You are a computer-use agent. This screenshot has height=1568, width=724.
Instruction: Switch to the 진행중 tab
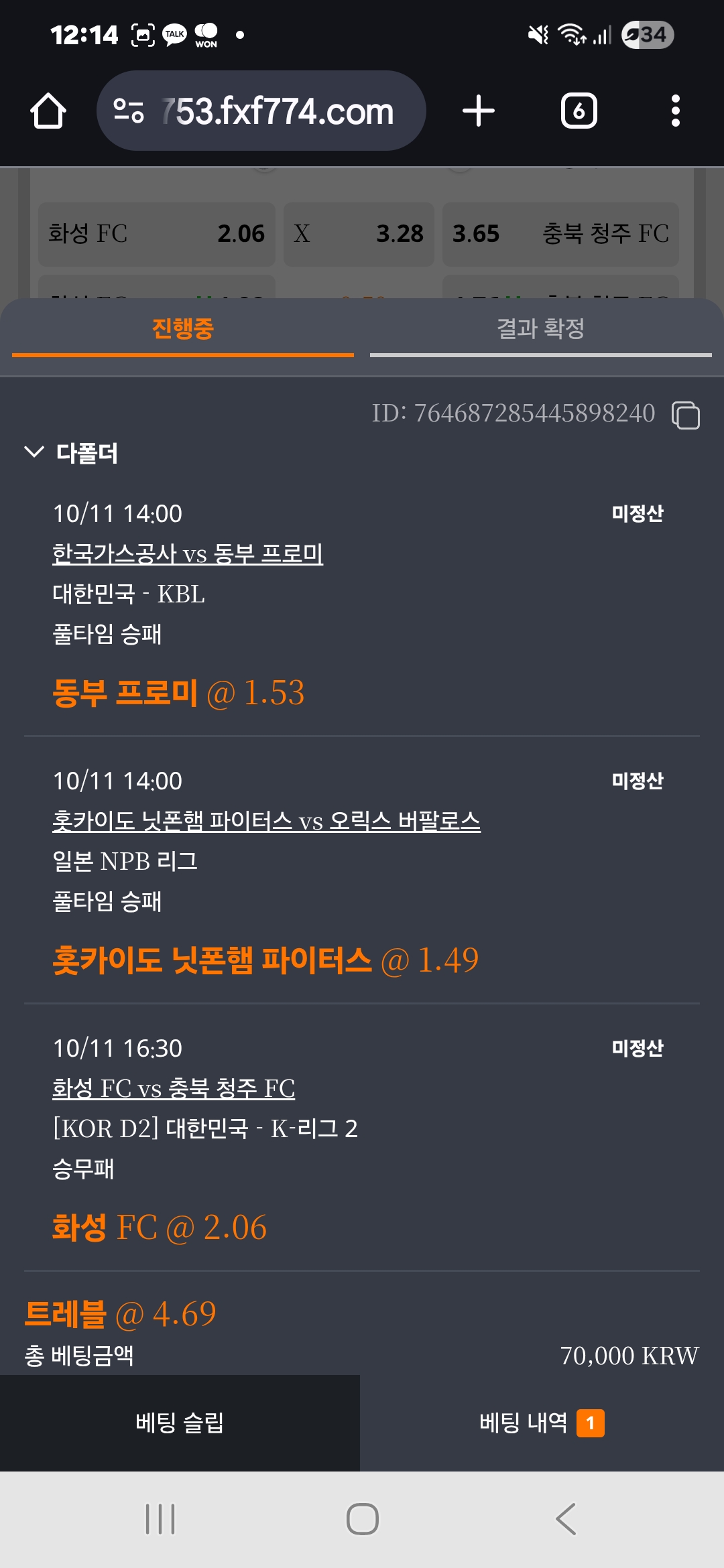182,329
